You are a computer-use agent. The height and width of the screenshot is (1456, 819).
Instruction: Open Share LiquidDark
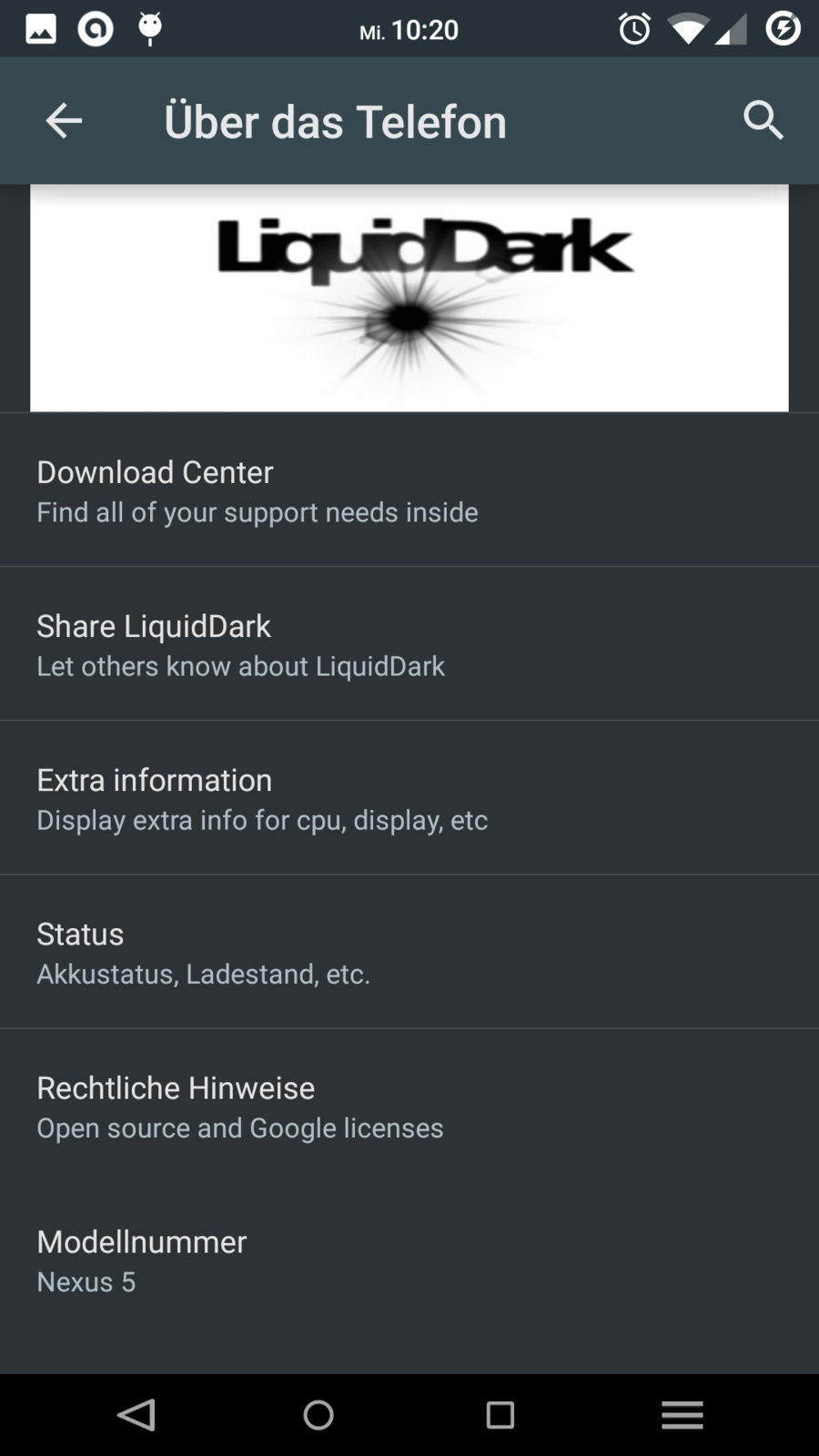[409, 645]
